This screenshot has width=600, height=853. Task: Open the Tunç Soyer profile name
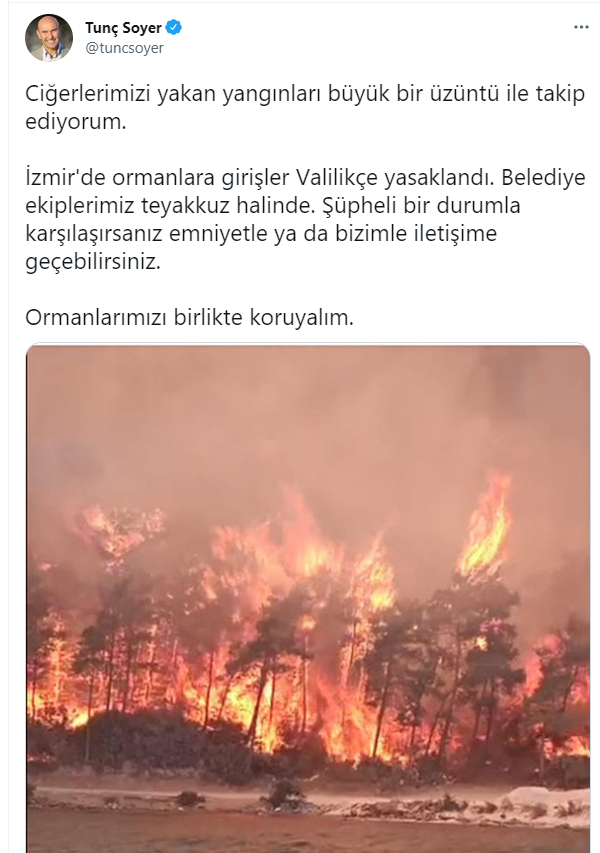[123, 28]
